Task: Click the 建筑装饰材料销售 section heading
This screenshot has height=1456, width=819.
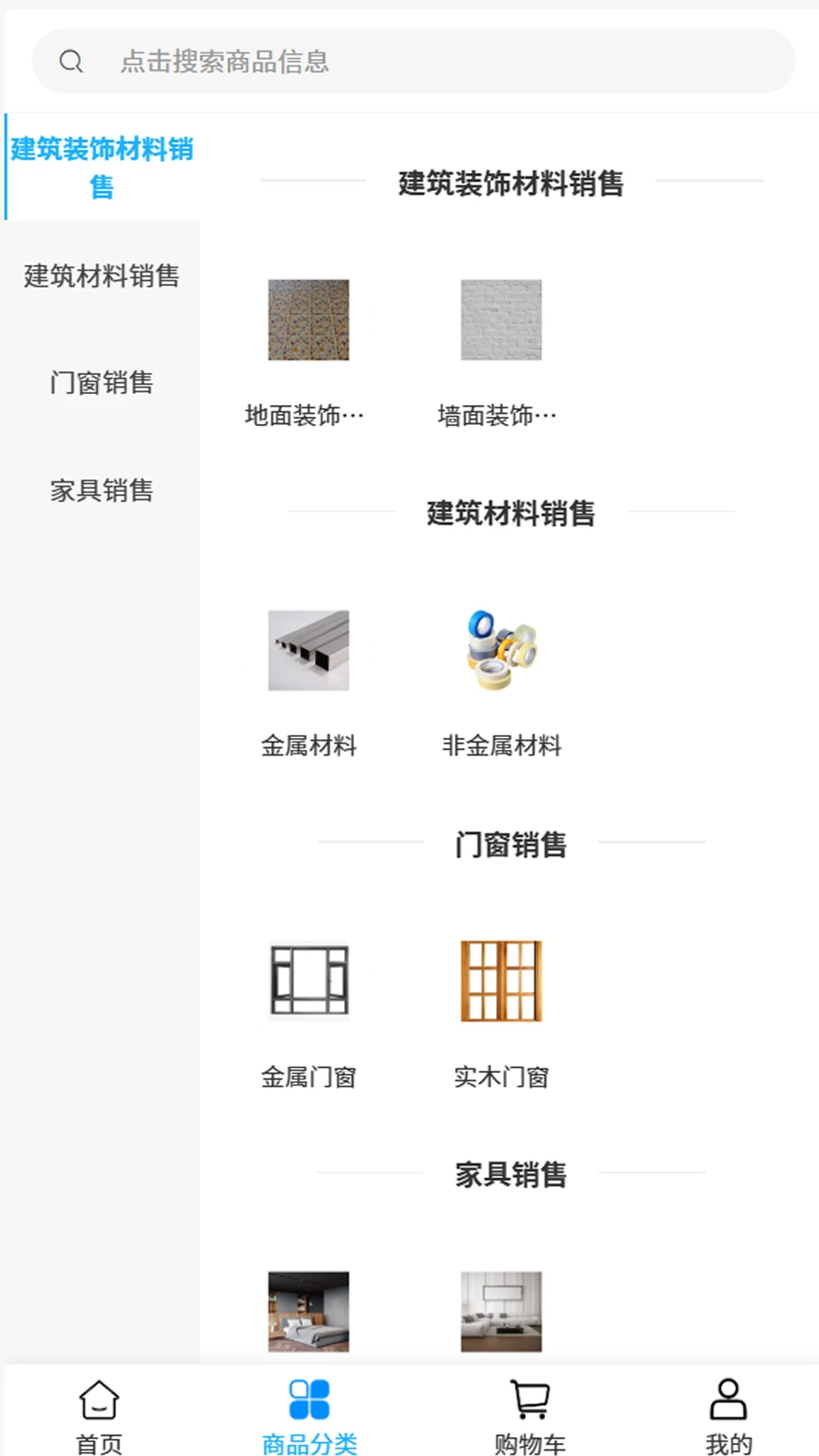Action: pyautogui.click(x=510, y=184)
